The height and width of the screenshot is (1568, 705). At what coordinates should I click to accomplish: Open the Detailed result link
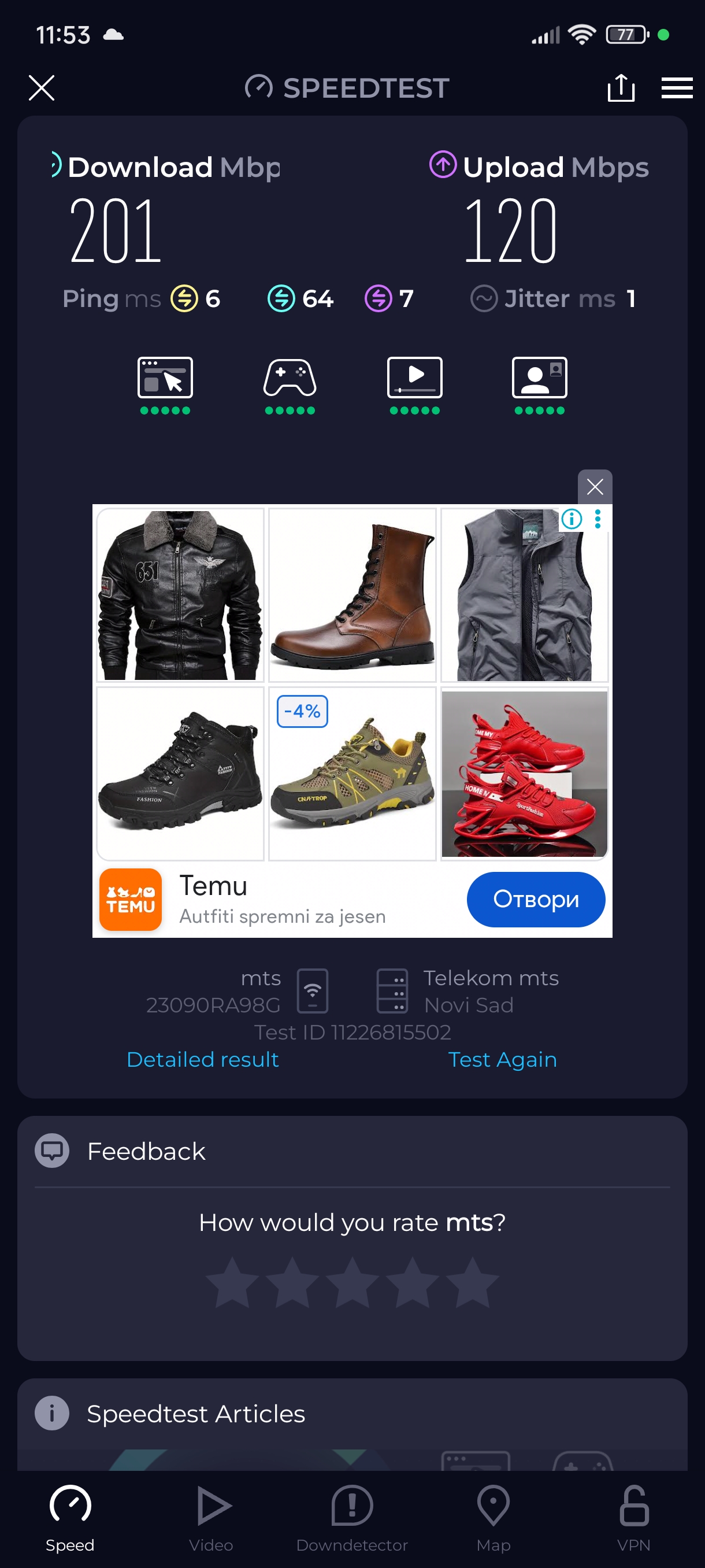[203, 1059]
